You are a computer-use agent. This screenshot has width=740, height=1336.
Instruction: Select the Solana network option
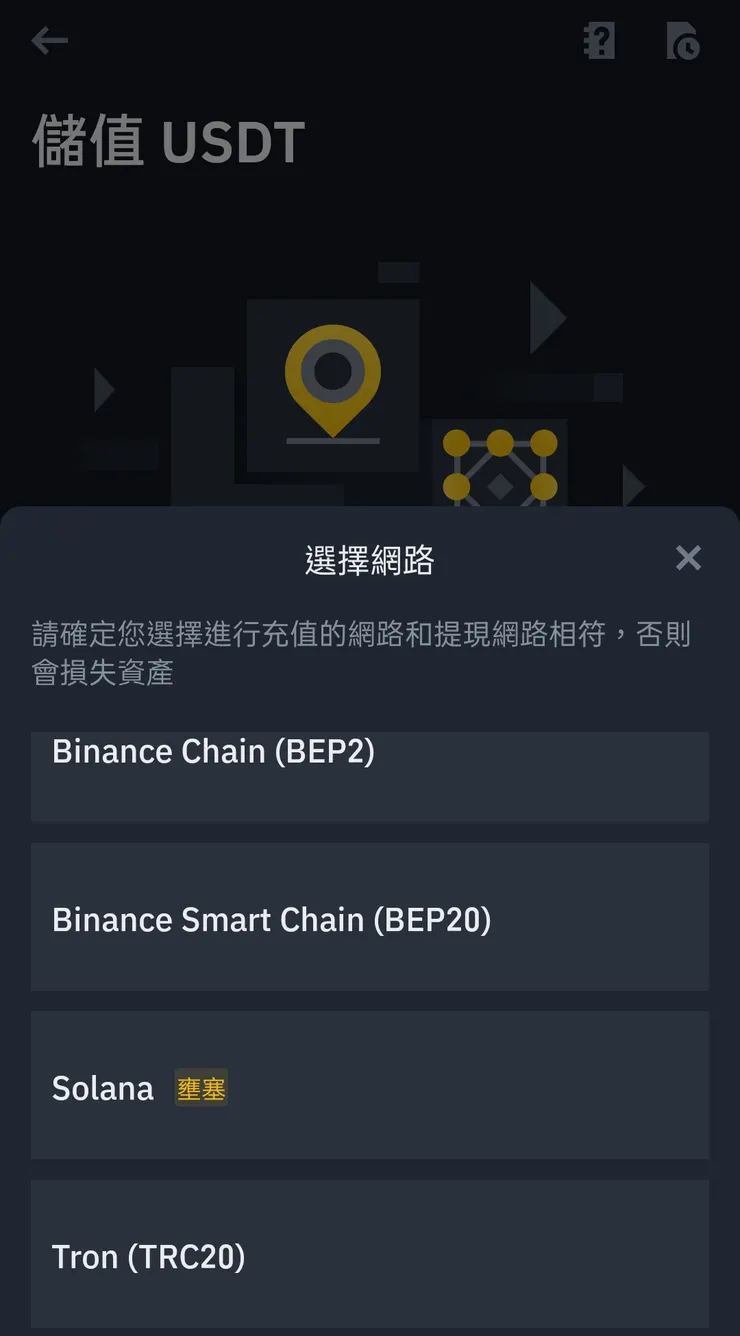(x=370, y=1086)
